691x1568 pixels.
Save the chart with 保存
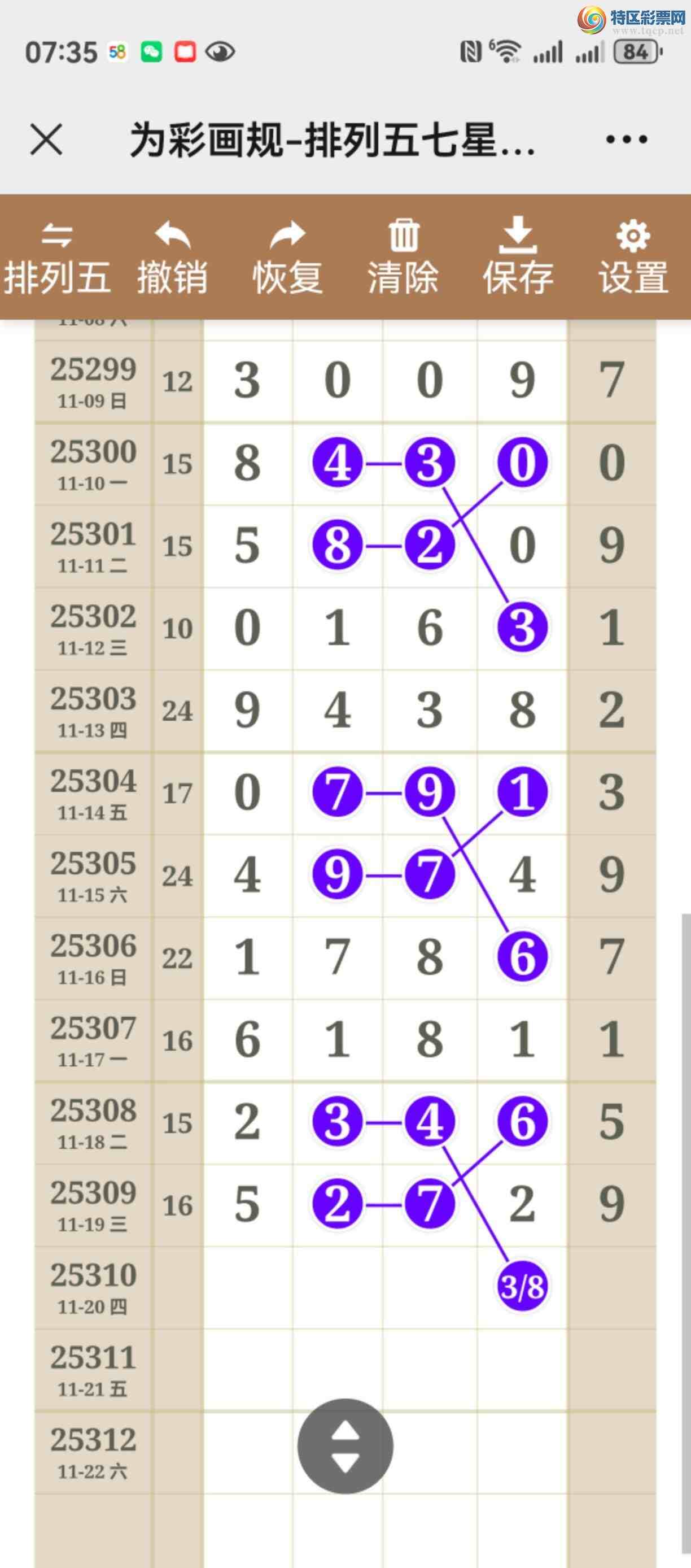point(518,258)
